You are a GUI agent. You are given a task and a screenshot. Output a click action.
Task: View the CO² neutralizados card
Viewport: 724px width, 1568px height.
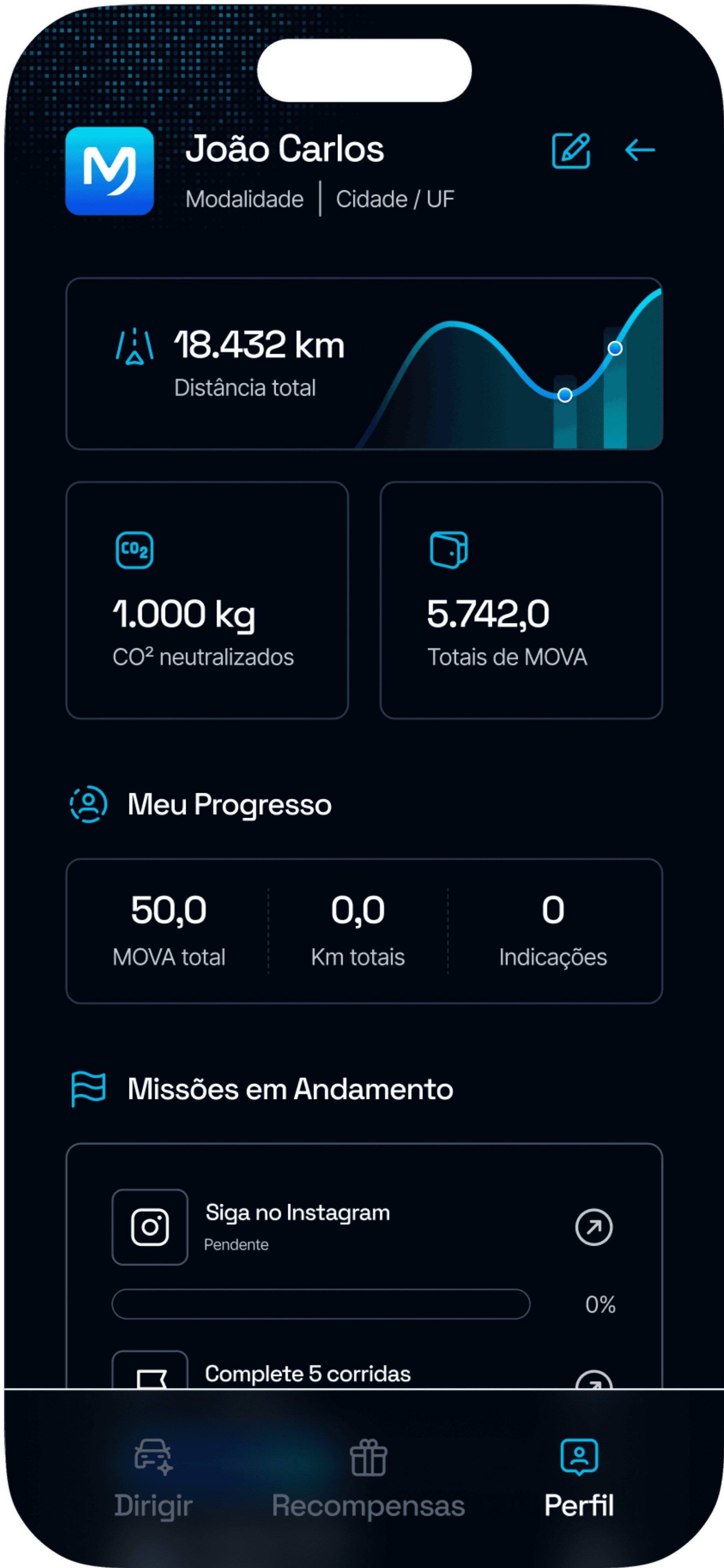tap(207, 600)
